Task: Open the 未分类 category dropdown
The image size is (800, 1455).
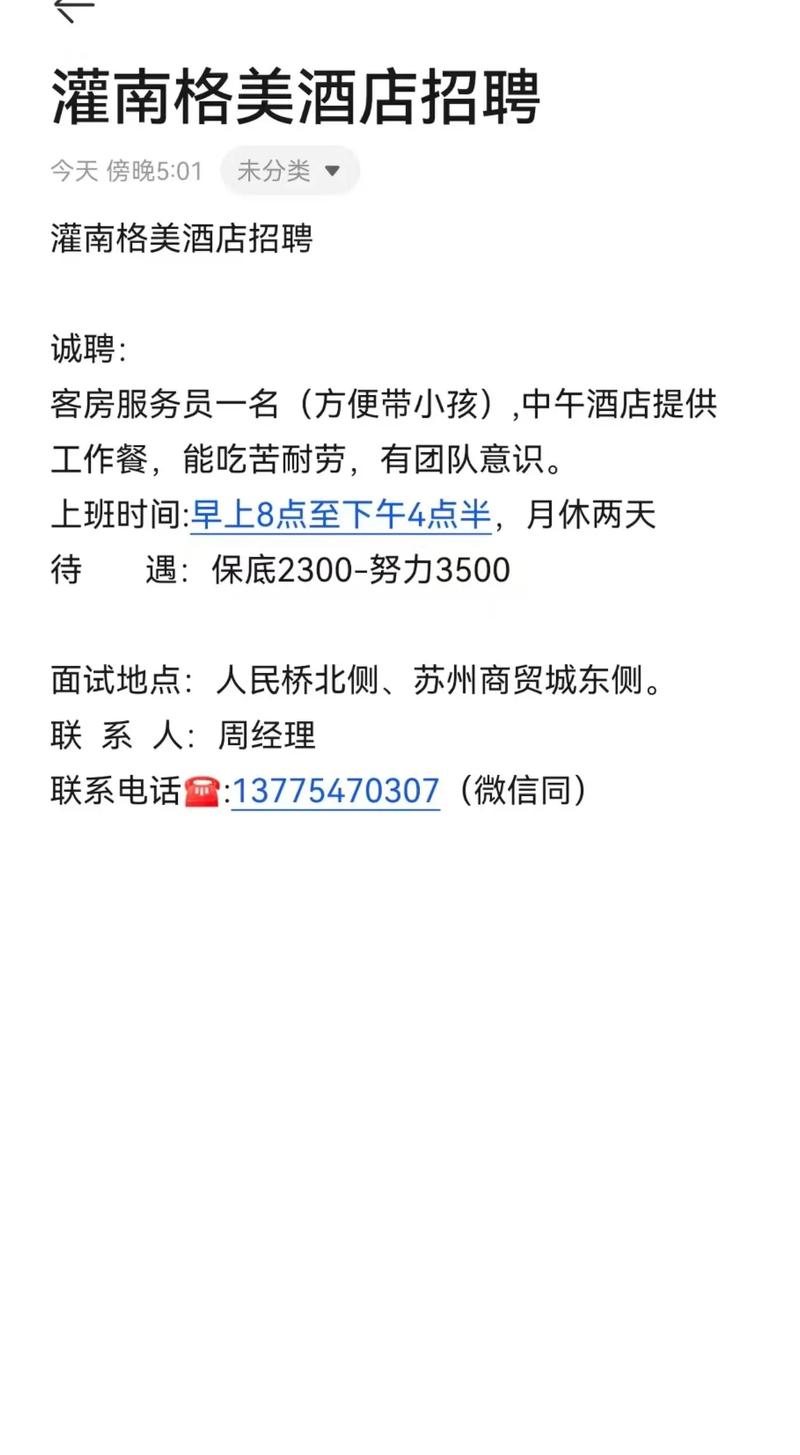Action: pyautogui.click(x=289, y=171)
